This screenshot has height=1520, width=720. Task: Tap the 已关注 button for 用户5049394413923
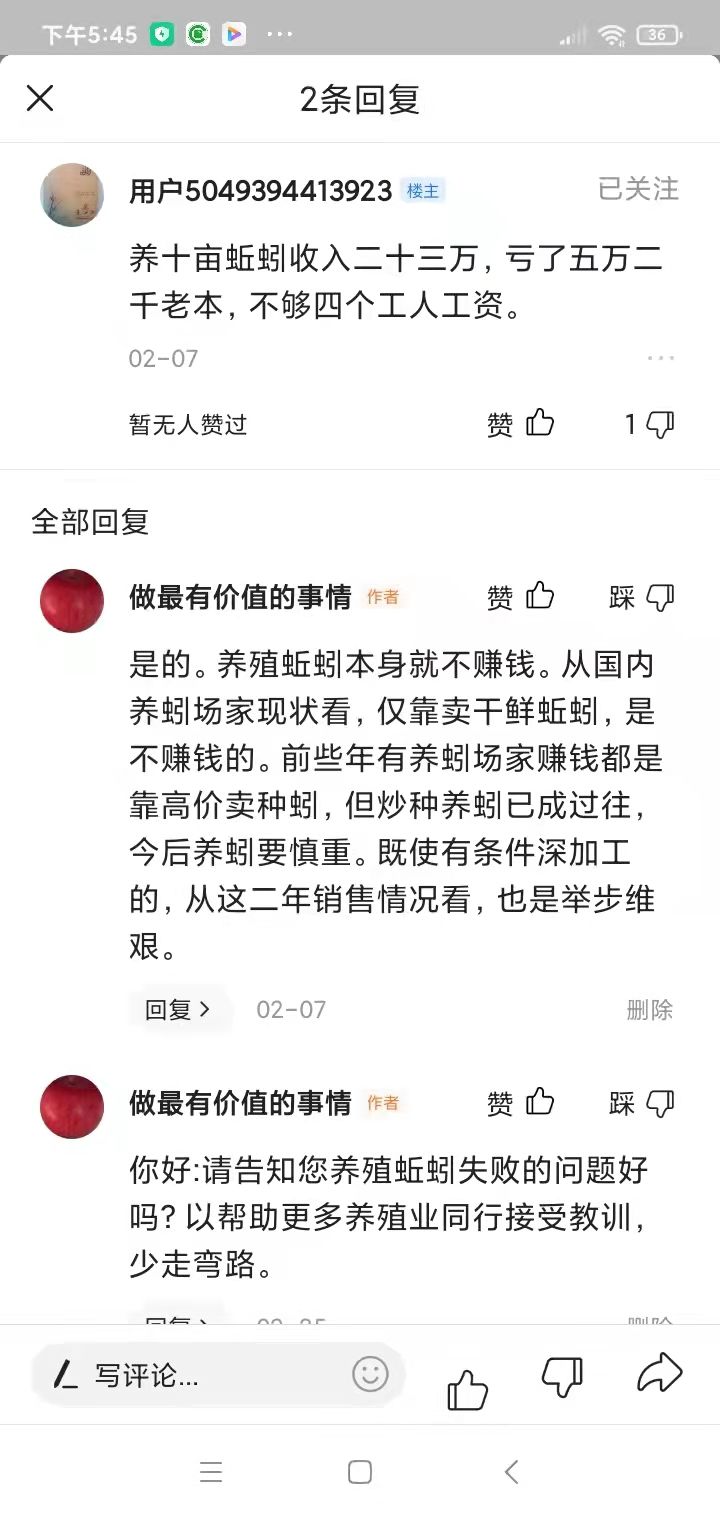(x=637, y=189)
